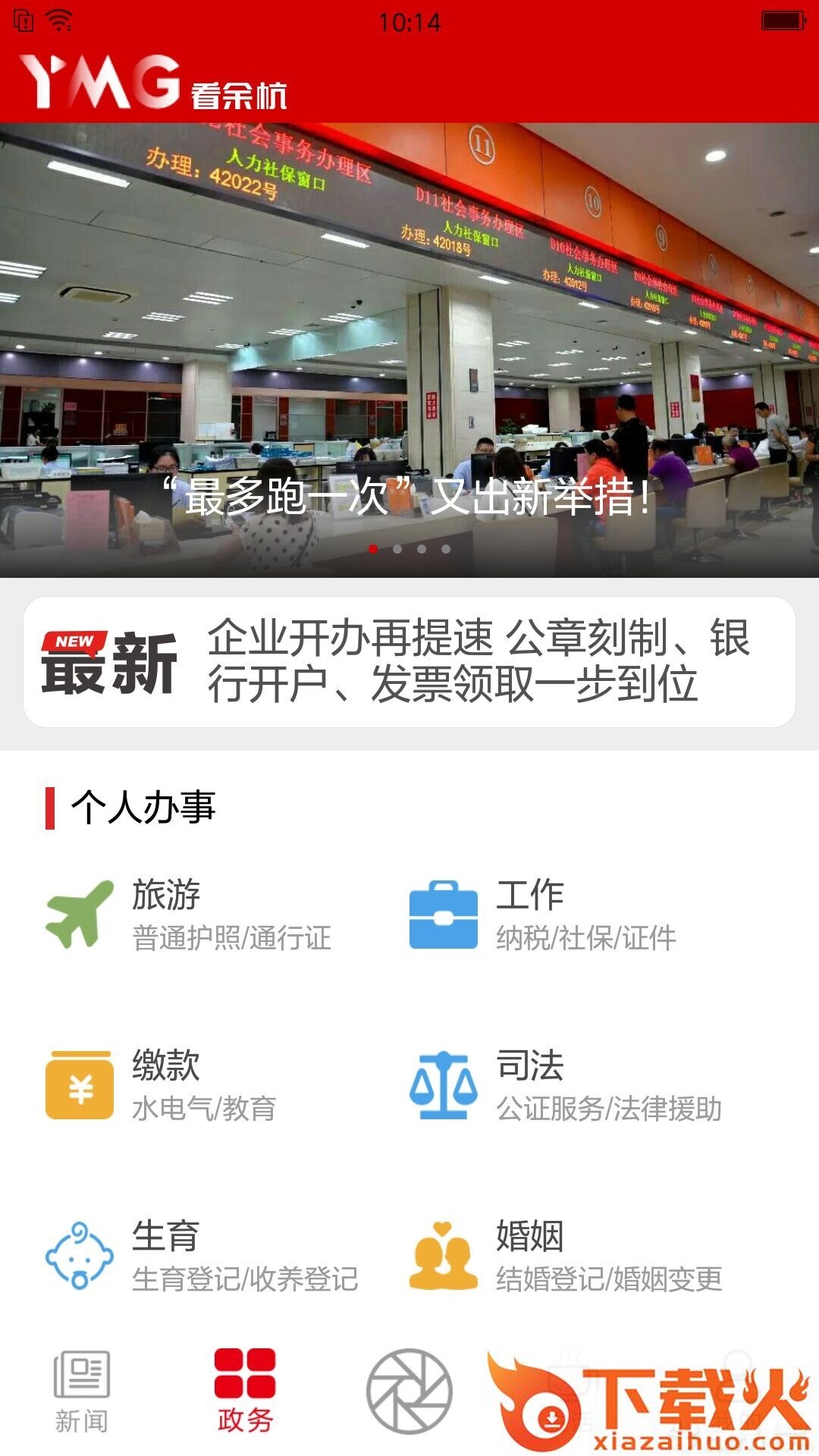Open 工作 tax and social security services
This screenshot has height=1456, width=819.
543,915
